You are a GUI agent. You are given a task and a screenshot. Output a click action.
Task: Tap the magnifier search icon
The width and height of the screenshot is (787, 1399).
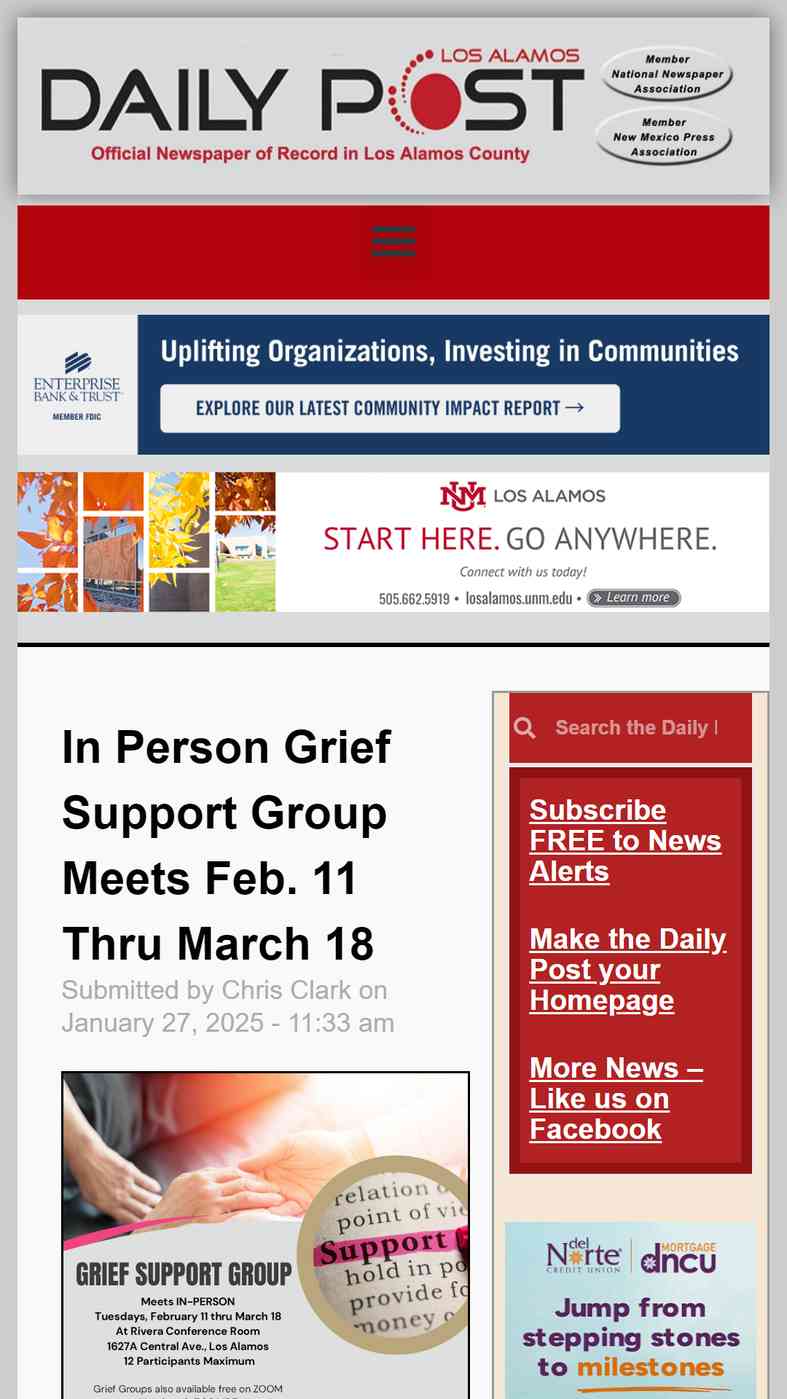tap(525, 728)
